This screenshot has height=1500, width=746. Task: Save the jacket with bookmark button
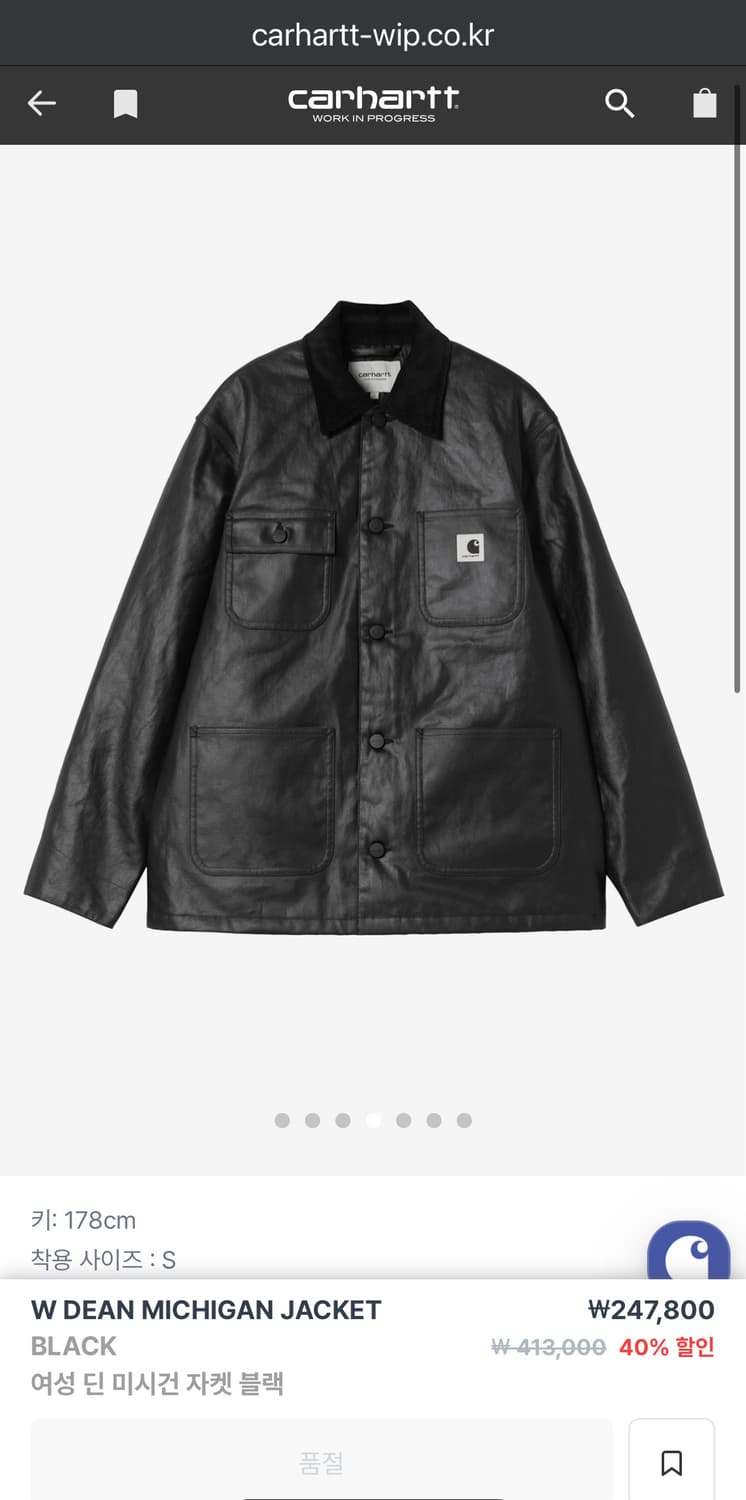[672, 1462]
